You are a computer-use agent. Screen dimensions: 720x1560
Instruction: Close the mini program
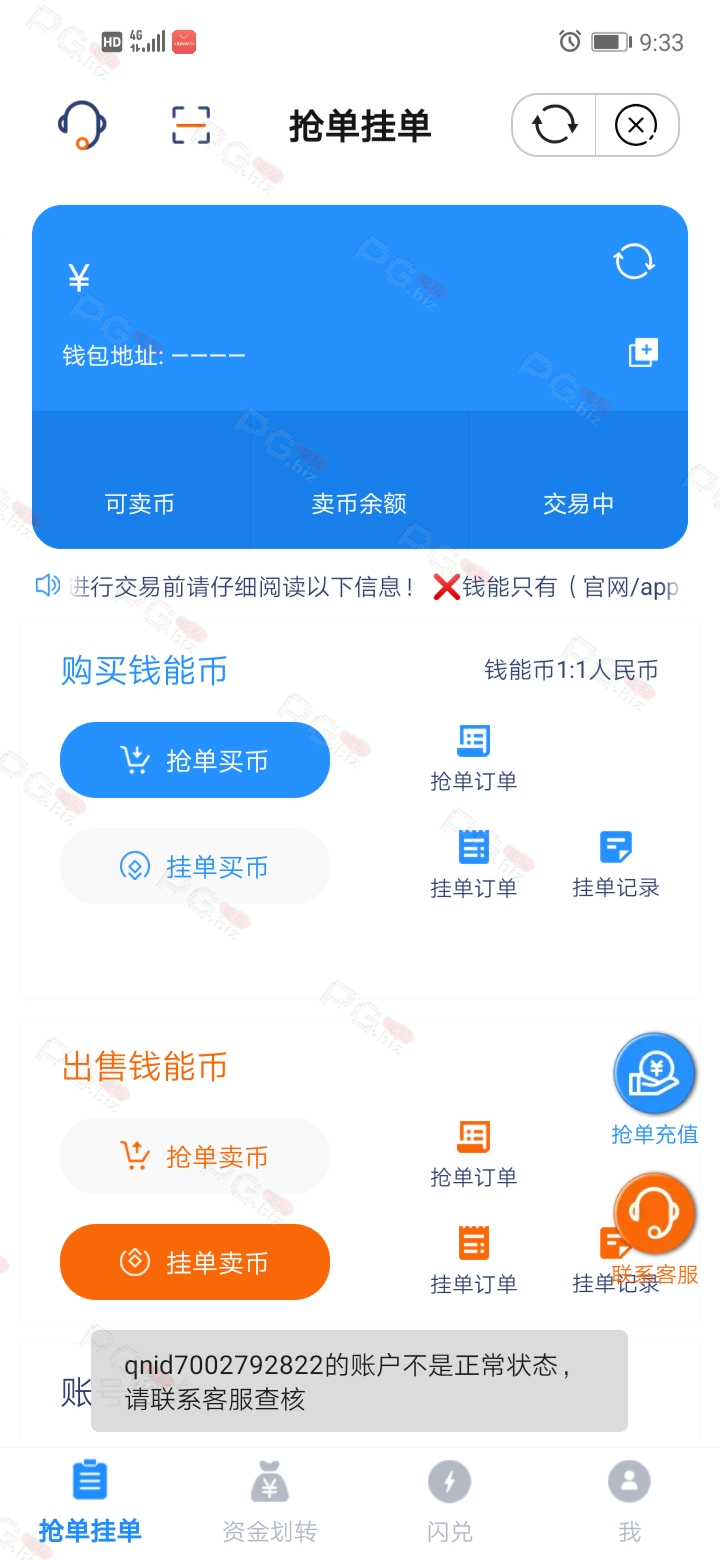[x=636, y=125]
